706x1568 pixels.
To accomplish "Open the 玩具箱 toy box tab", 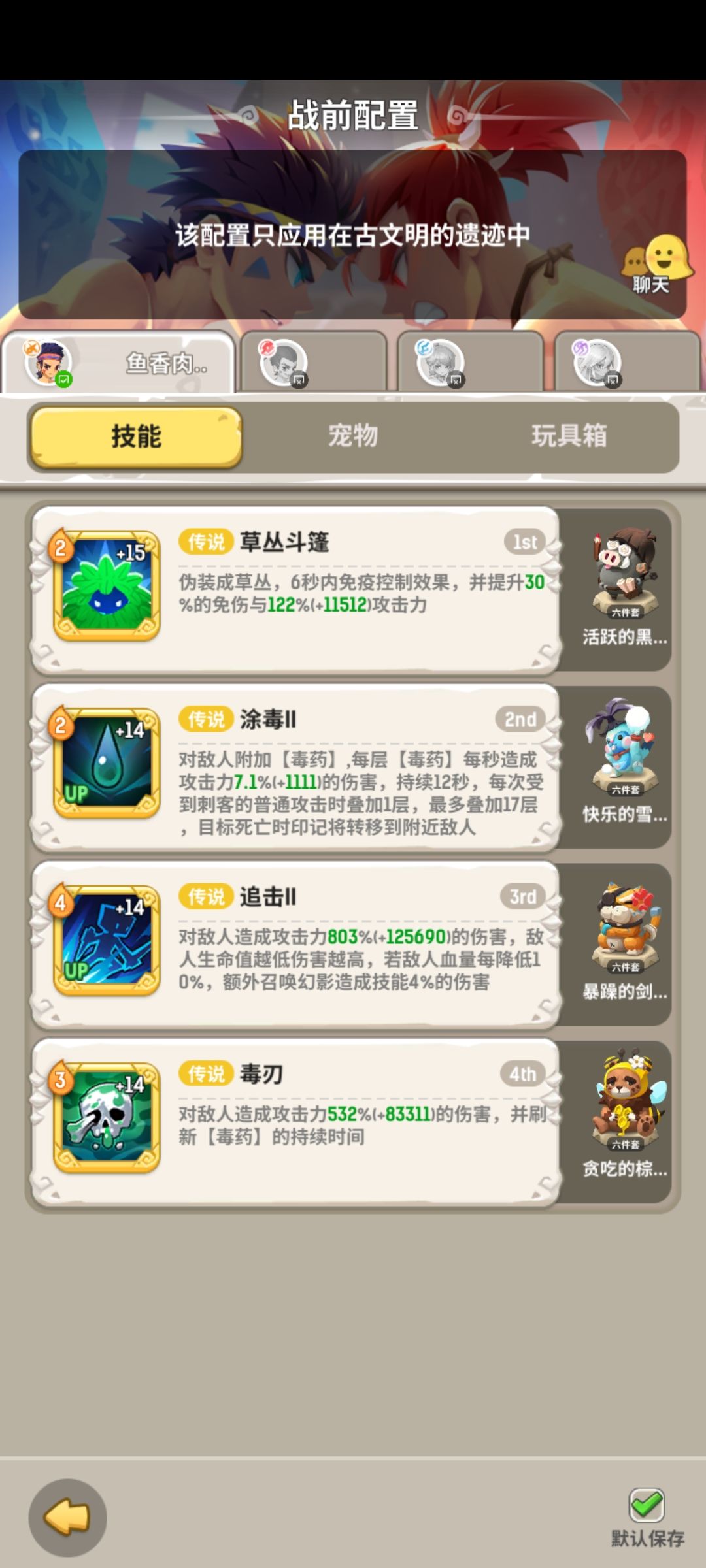I will (571, 436).
